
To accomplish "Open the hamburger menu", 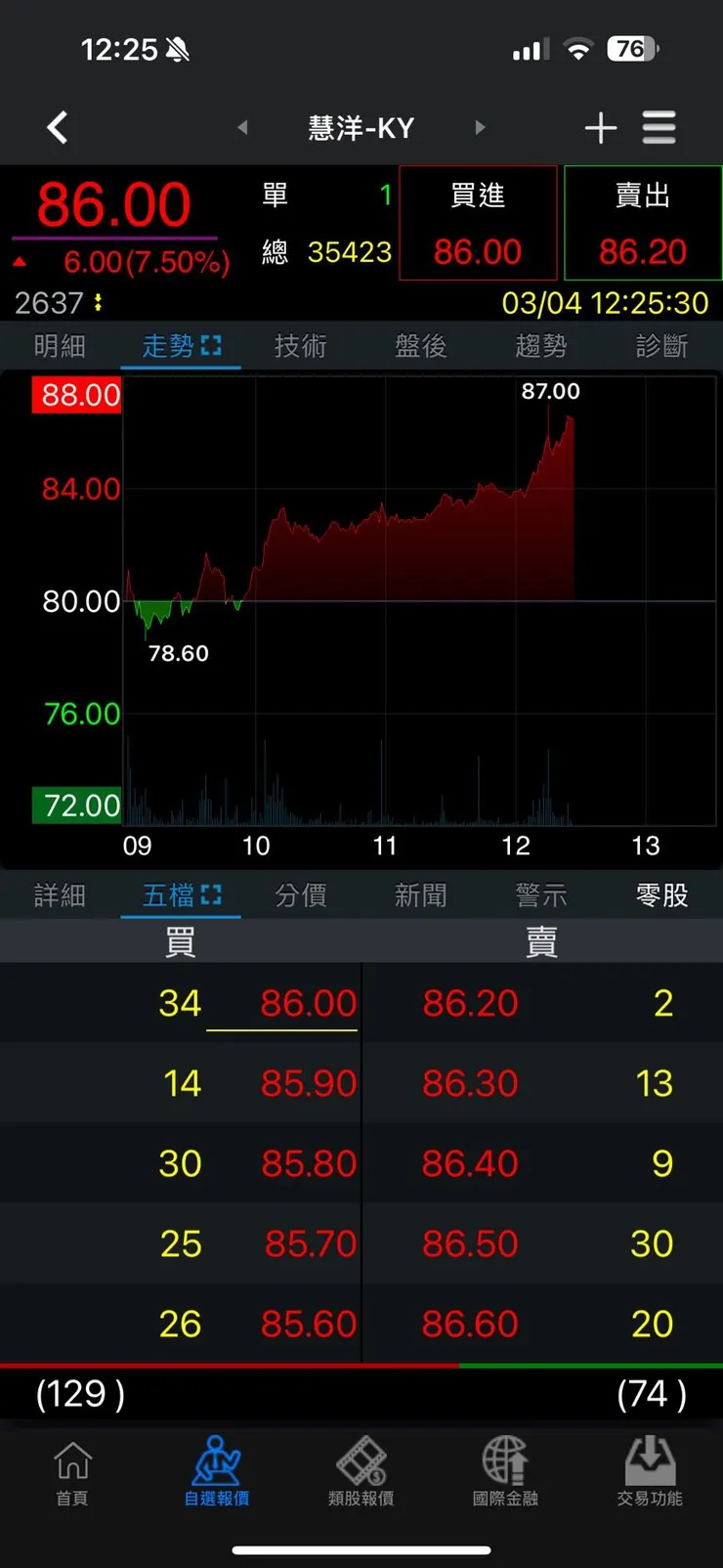I will 659,128.
